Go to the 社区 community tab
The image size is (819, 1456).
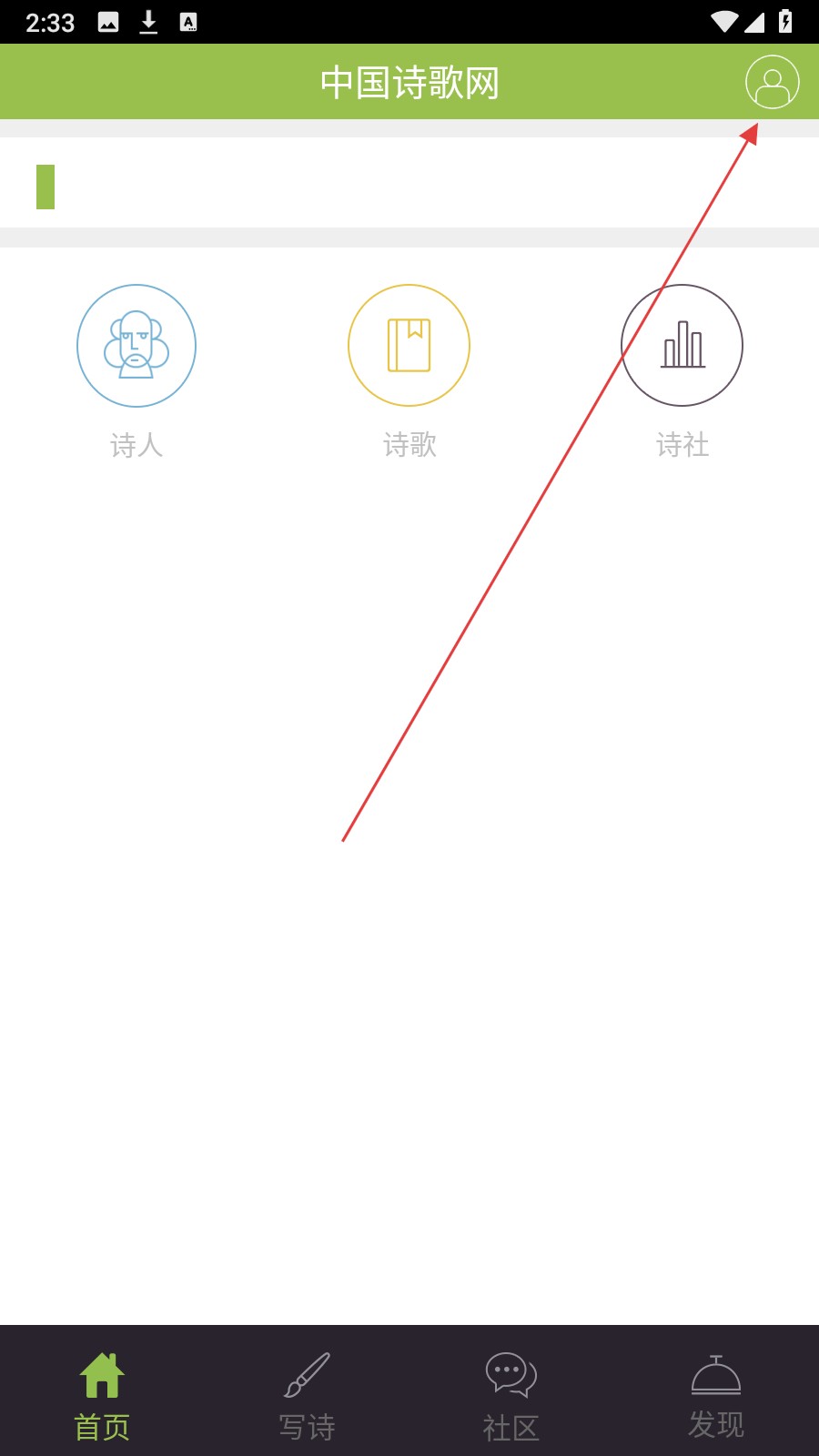pos(511,1394)
